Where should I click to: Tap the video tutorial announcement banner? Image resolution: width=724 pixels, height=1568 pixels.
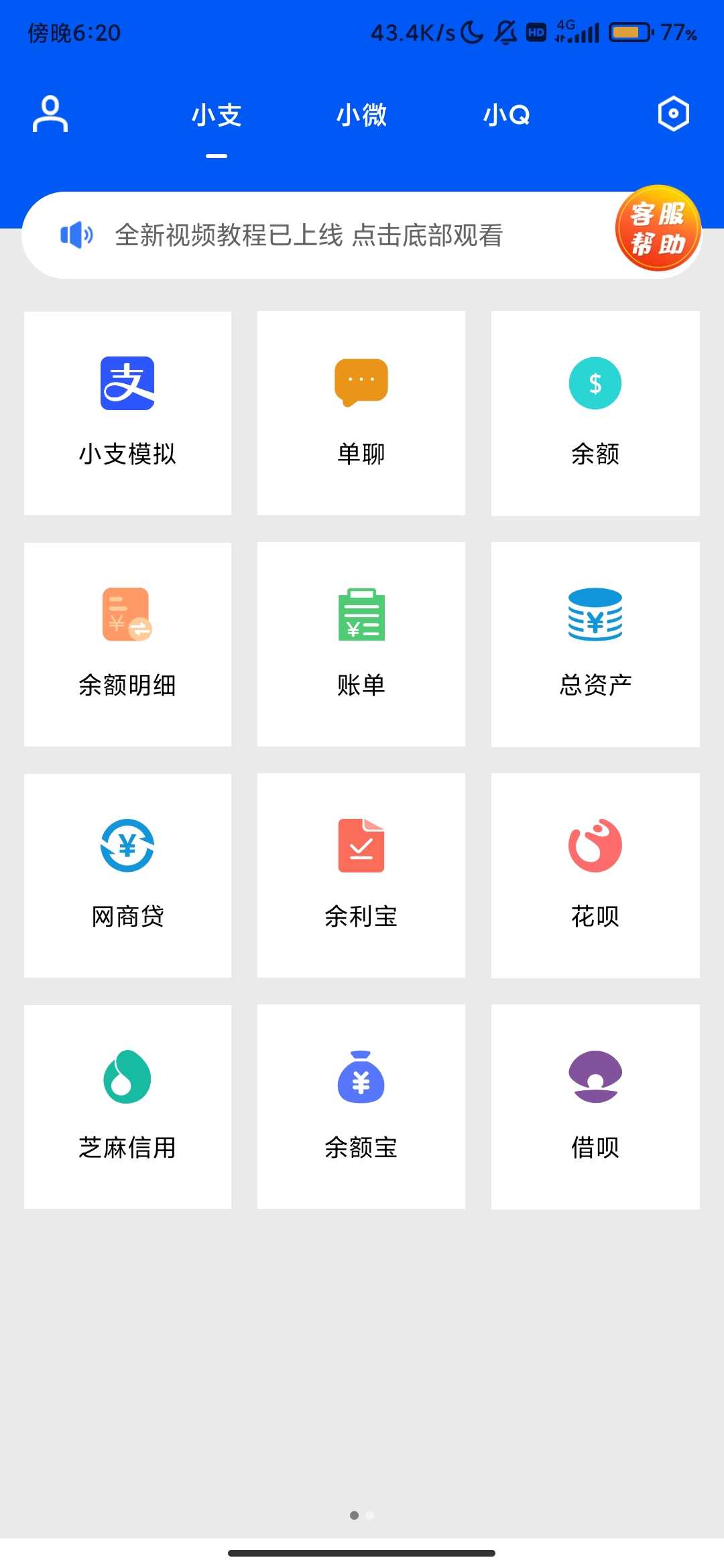coord(308,235)
